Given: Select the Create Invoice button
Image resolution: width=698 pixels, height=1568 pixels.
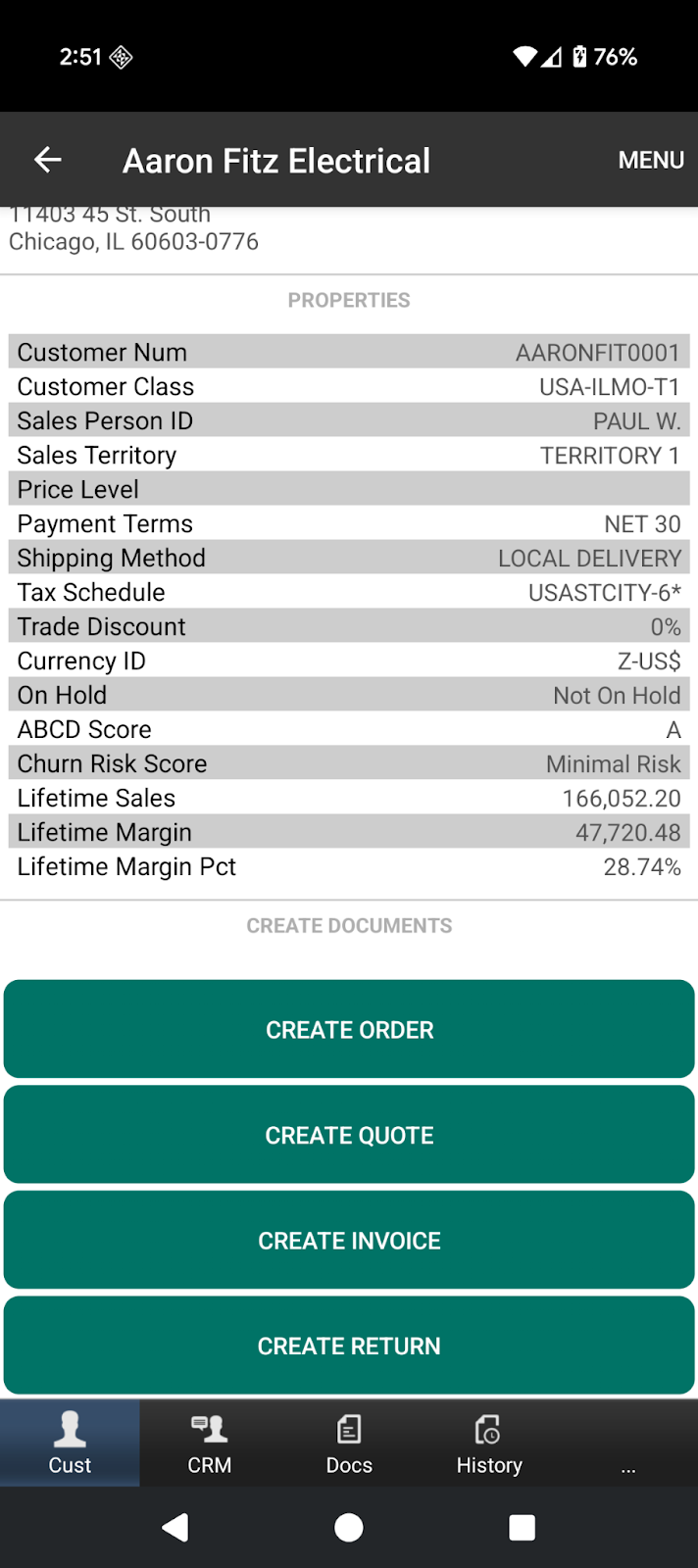Looking at the screenshot, I should (x=349, y=1240).
